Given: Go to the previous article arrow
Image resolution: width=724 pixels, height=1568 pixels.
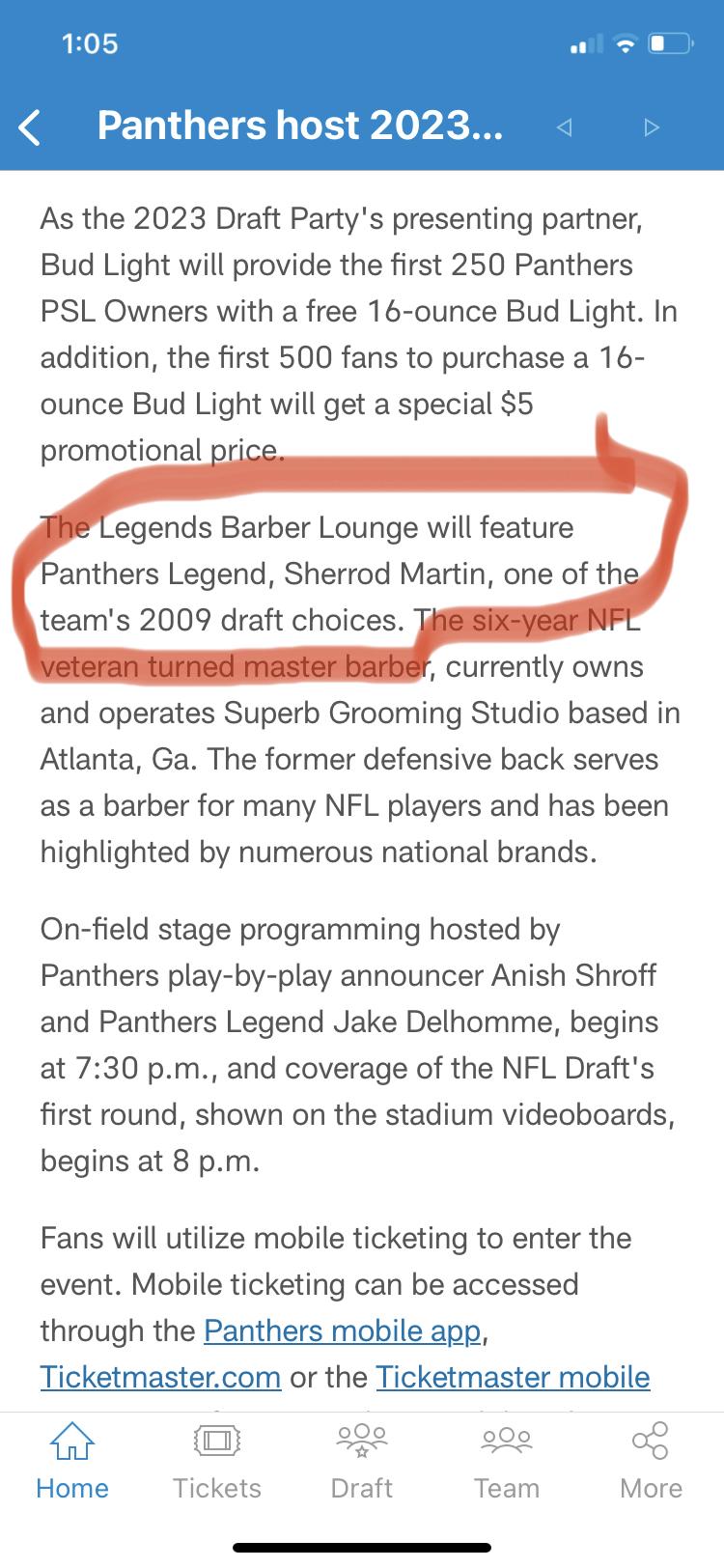Looking at the screenshot, I should (566, 126).
